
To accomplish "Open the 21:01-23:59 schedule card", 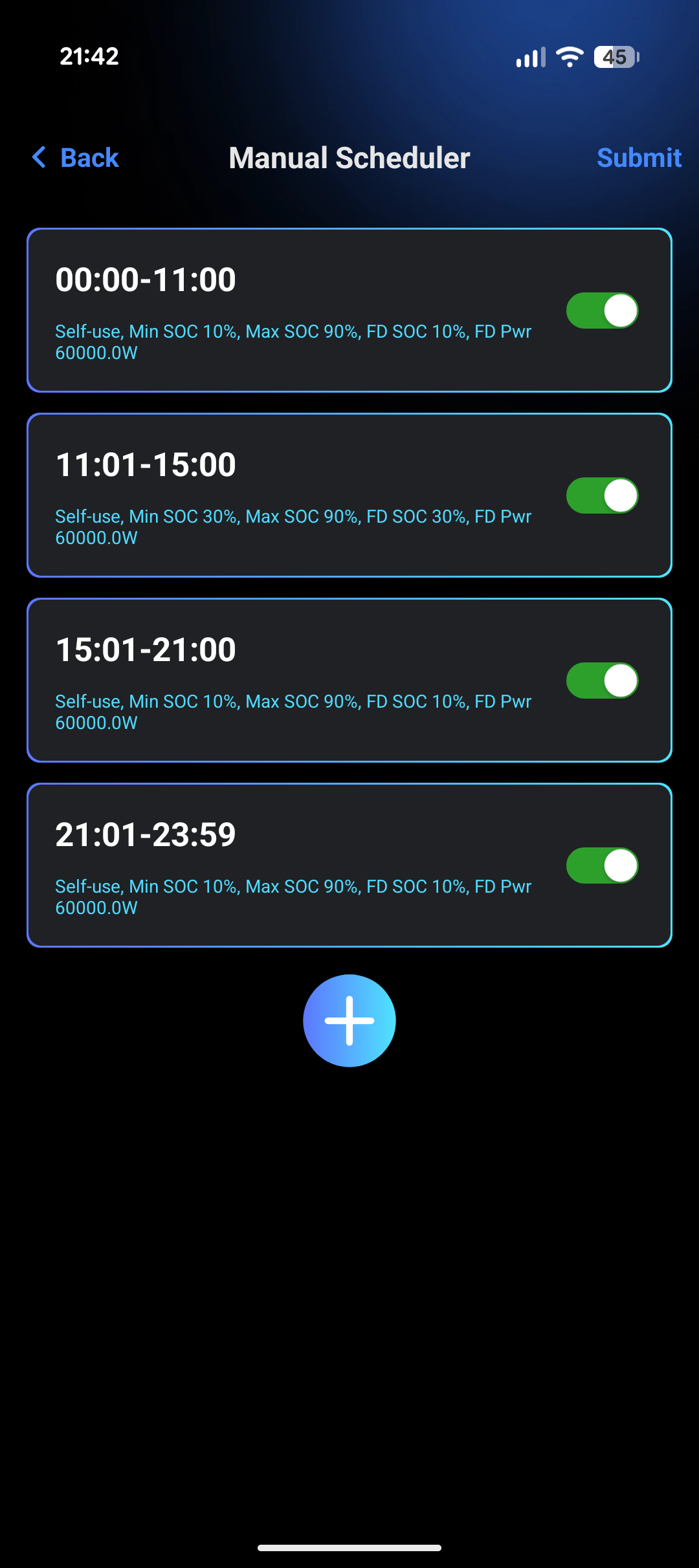I will pyautogui.click(x=291, y=866).
